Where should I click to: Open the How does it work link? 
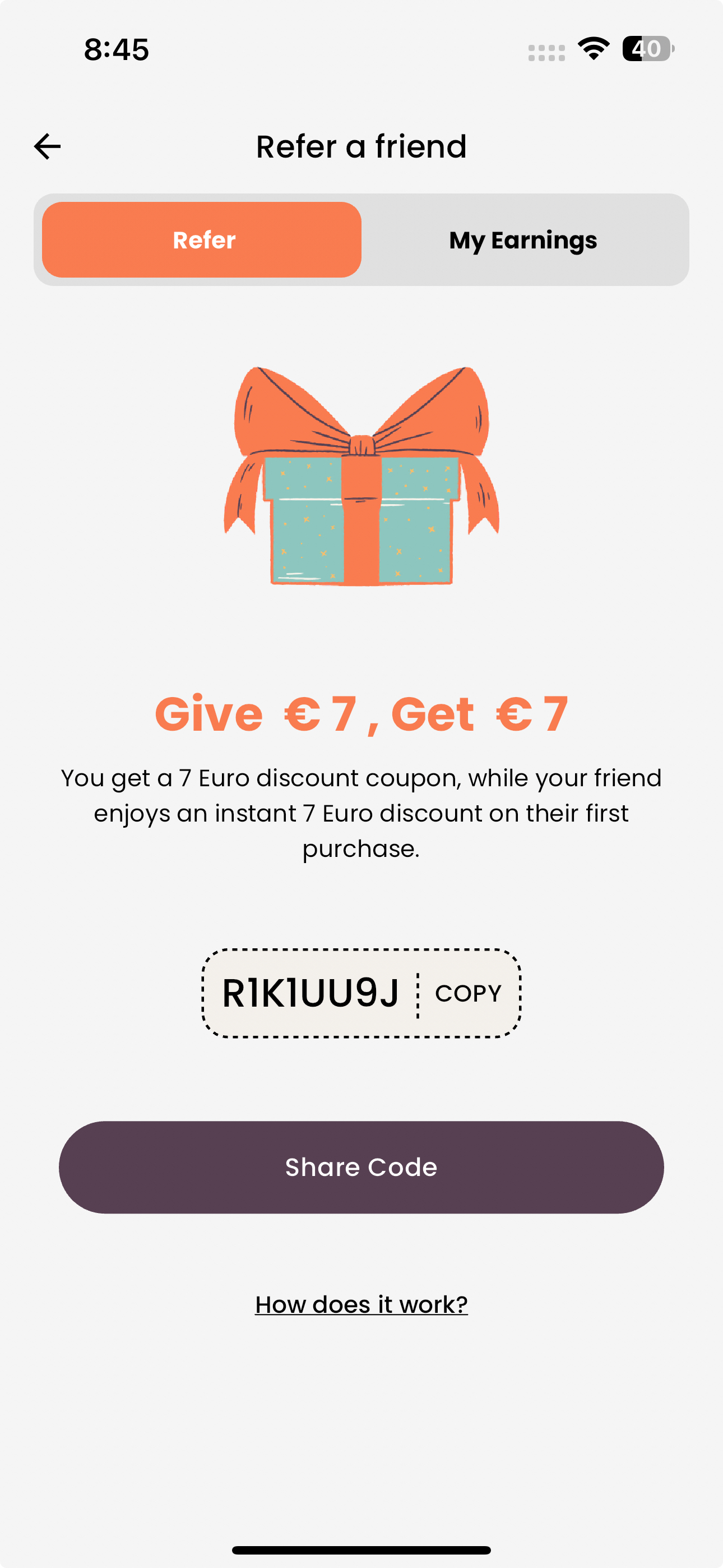361,1304
